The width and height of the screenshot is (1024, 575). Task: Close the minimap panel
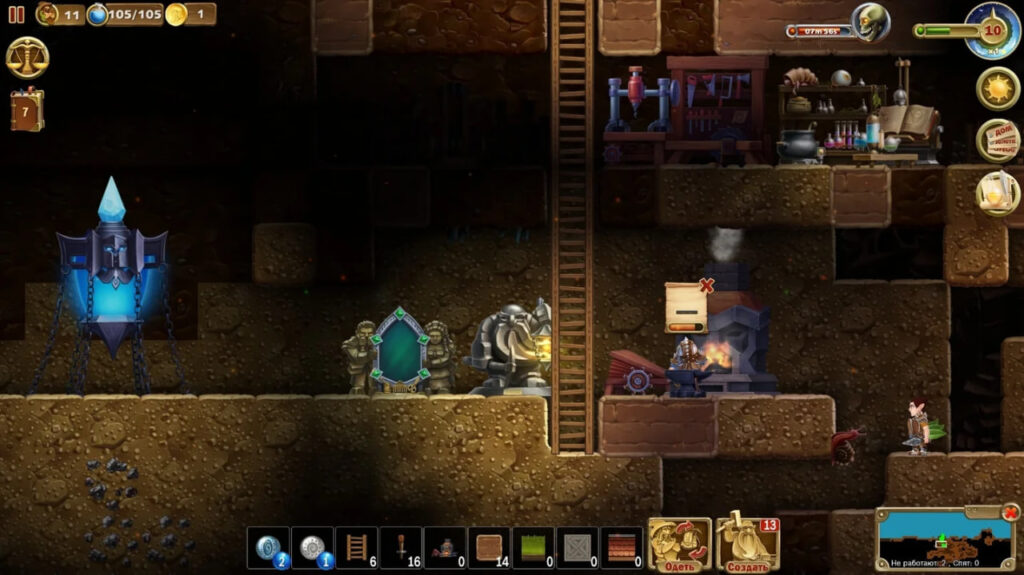point(1011,513)
